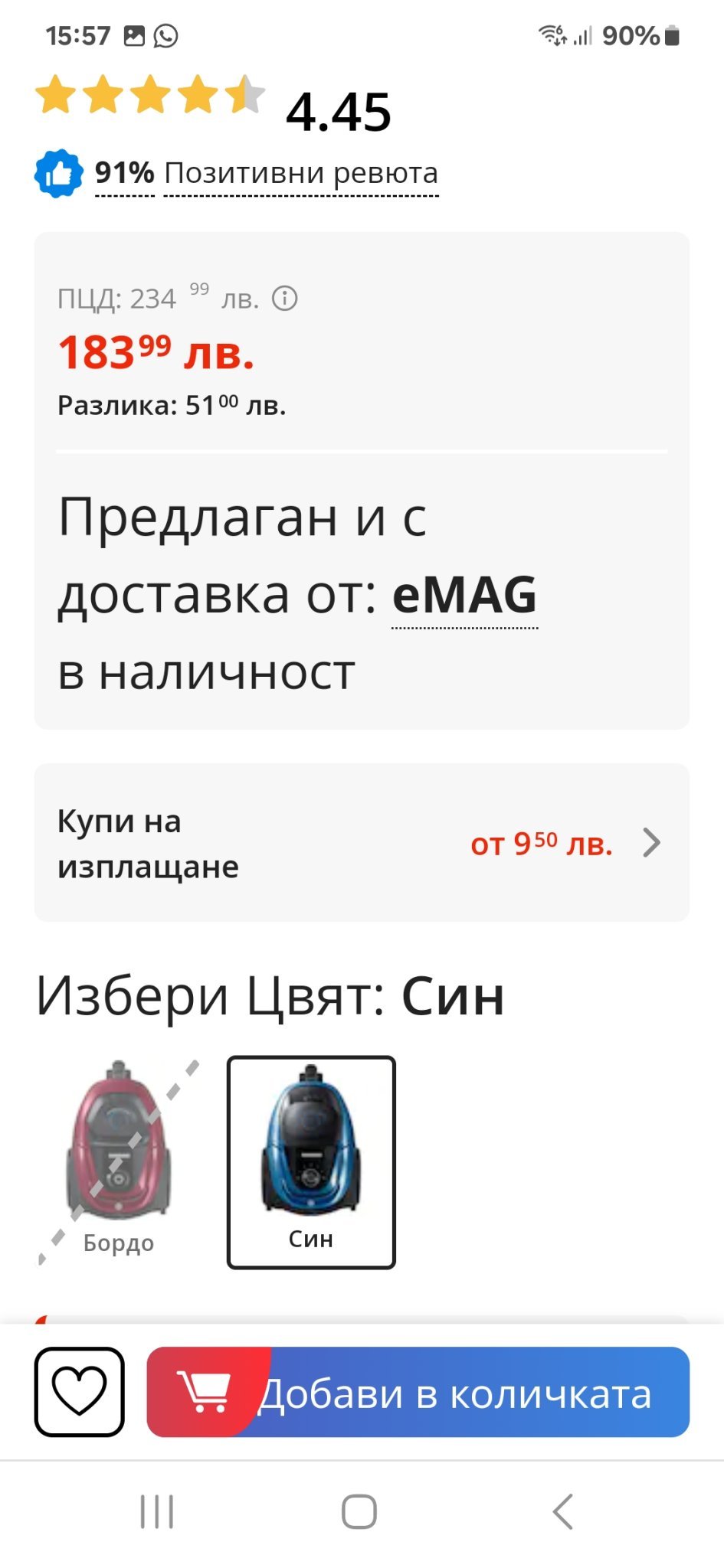Open the 91% Позитивни ревюта link
The height and width of the screenshot is (1568, 724).
tap(265, 174)
